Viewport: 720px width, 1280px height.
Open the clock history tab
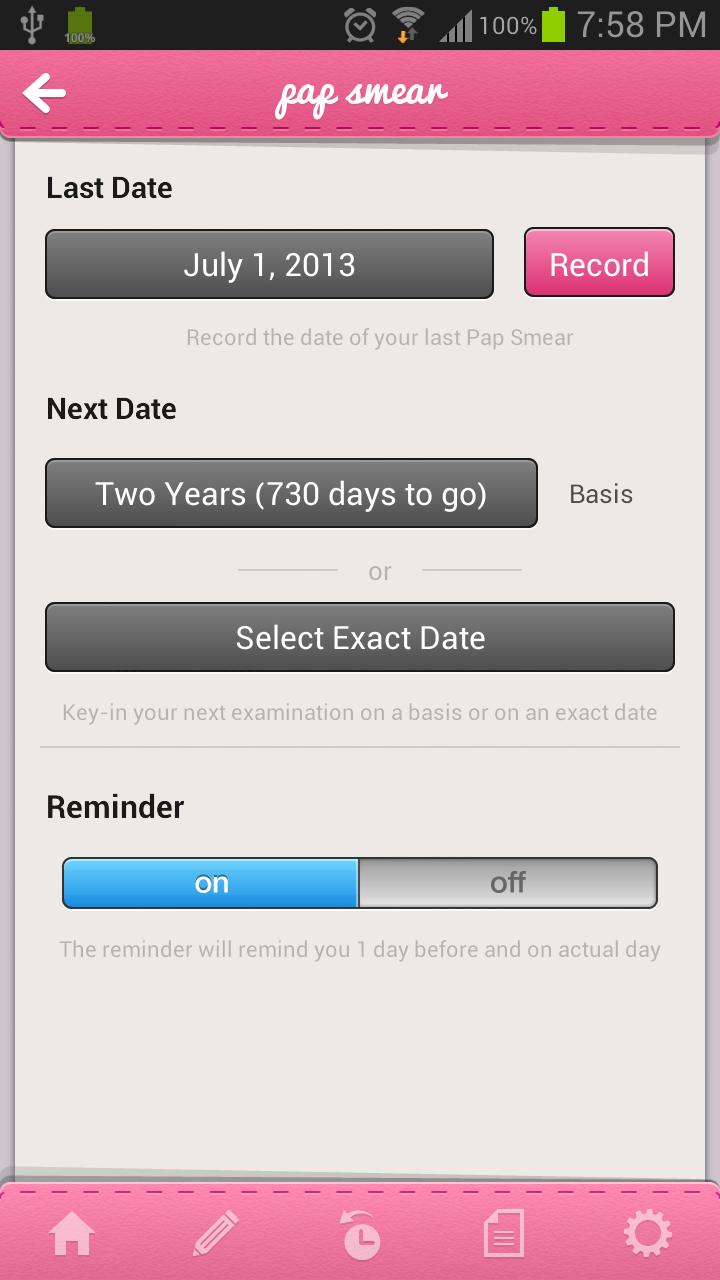(360, 1235)
